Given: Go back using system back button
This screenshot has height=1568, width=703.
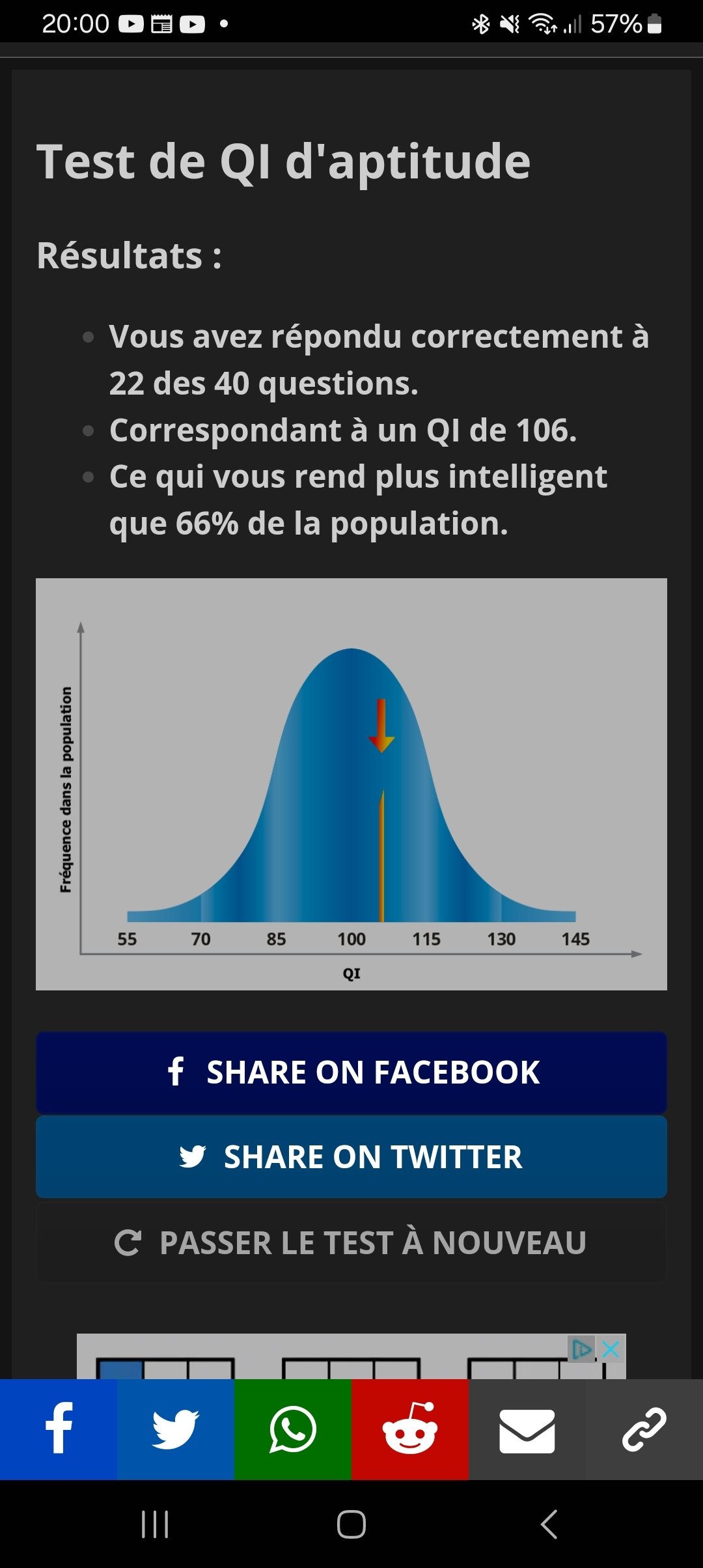Looking at the screenshot, I should tap(549, 1524).
